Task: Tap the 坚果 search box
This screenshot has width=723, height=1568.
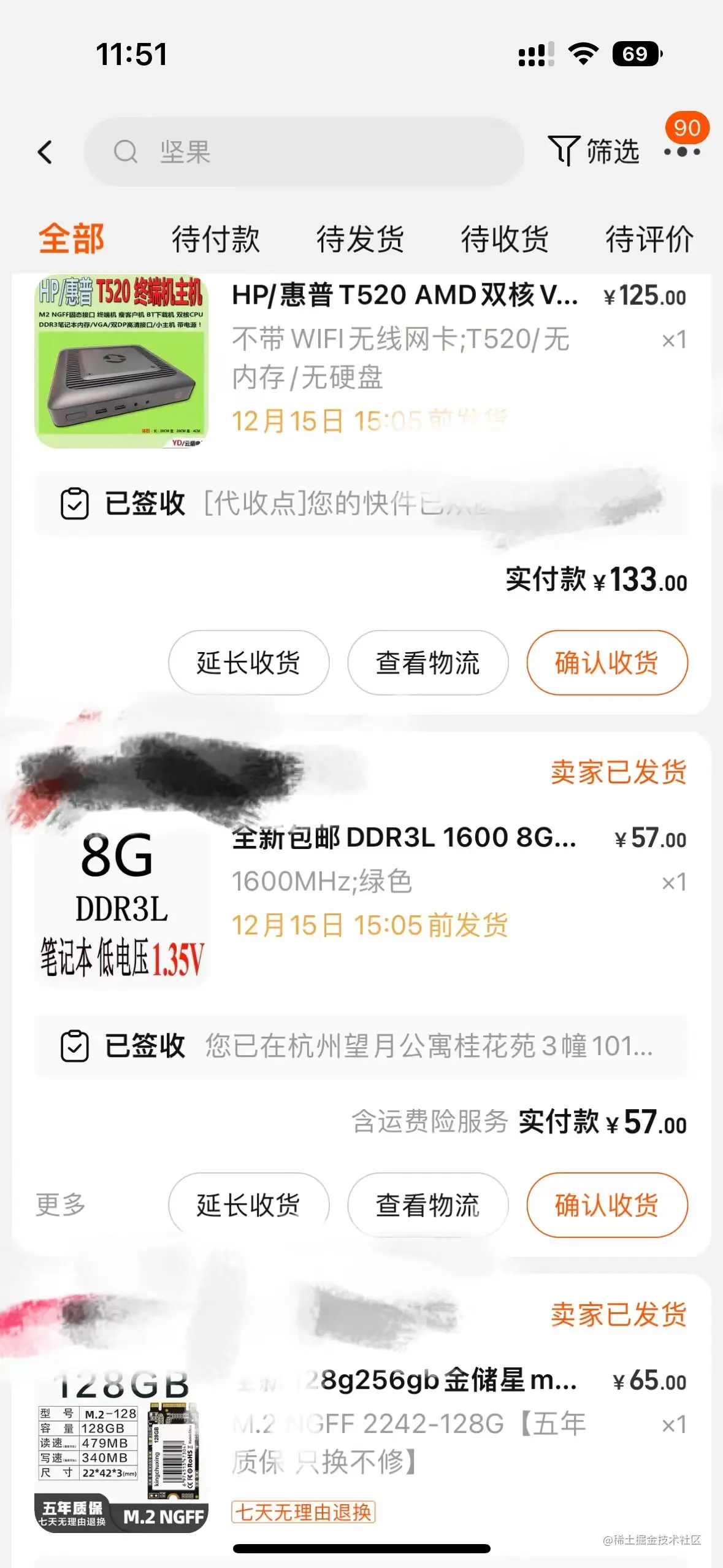Action: (x=304, y=152)
